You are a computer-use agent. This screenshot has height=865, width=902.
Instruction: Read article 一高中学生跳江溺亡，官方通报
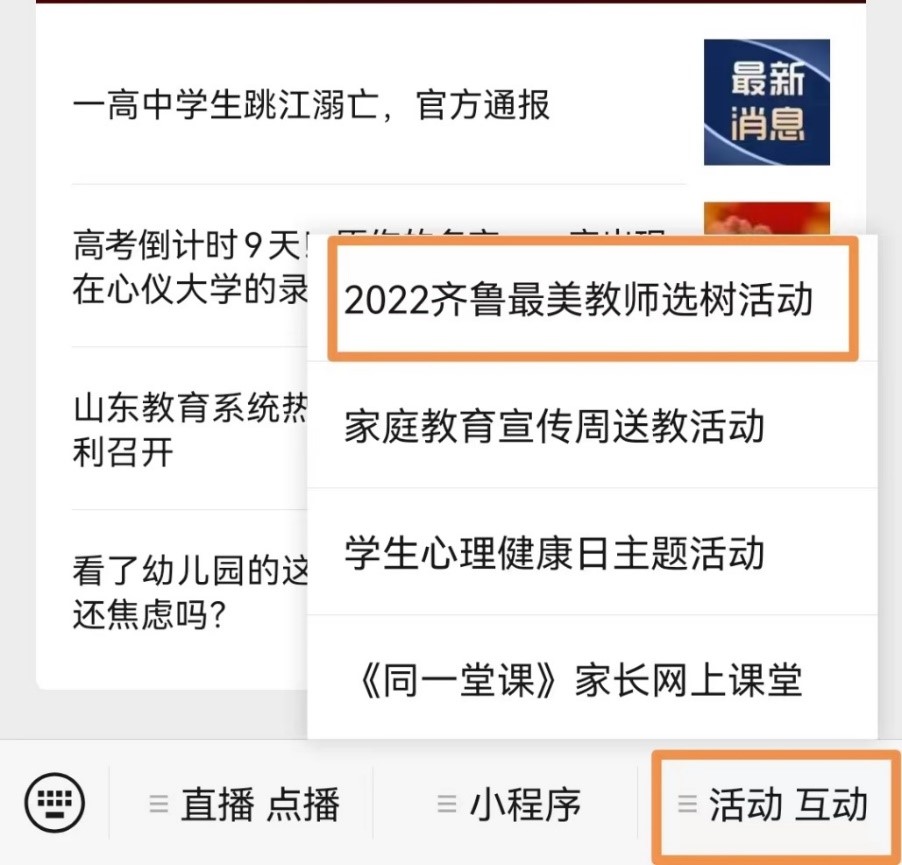[312, 105]
